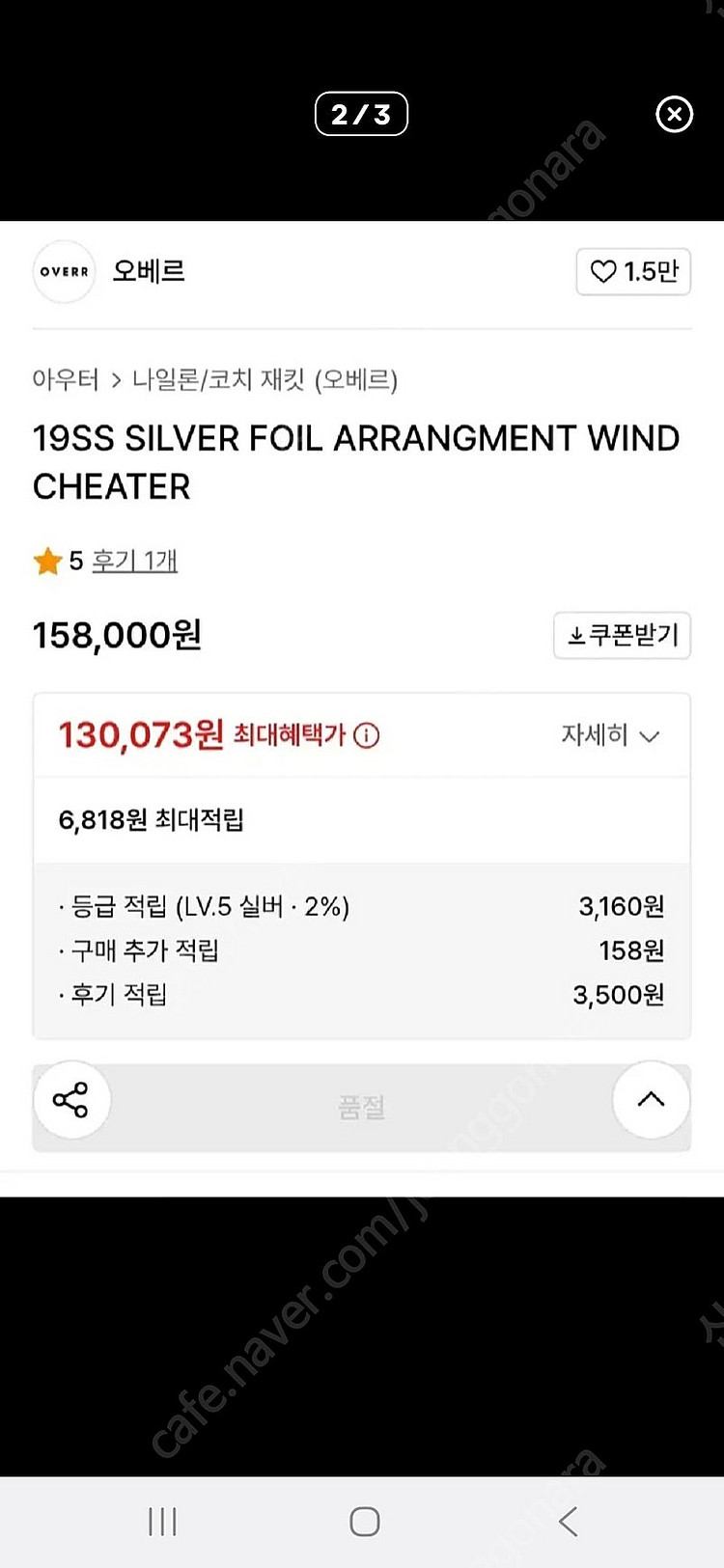This screenshot has width=724, height=1568.
Task: Close the image viewer
Action: point(674,115)
